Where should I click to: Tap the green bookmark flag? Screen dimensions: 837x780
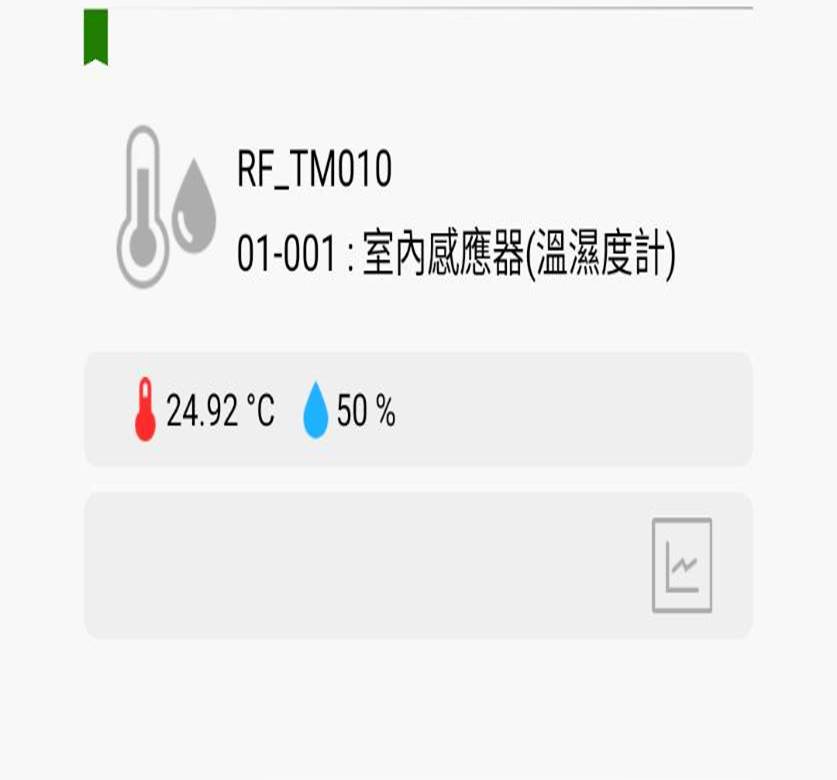pos(96,37)
